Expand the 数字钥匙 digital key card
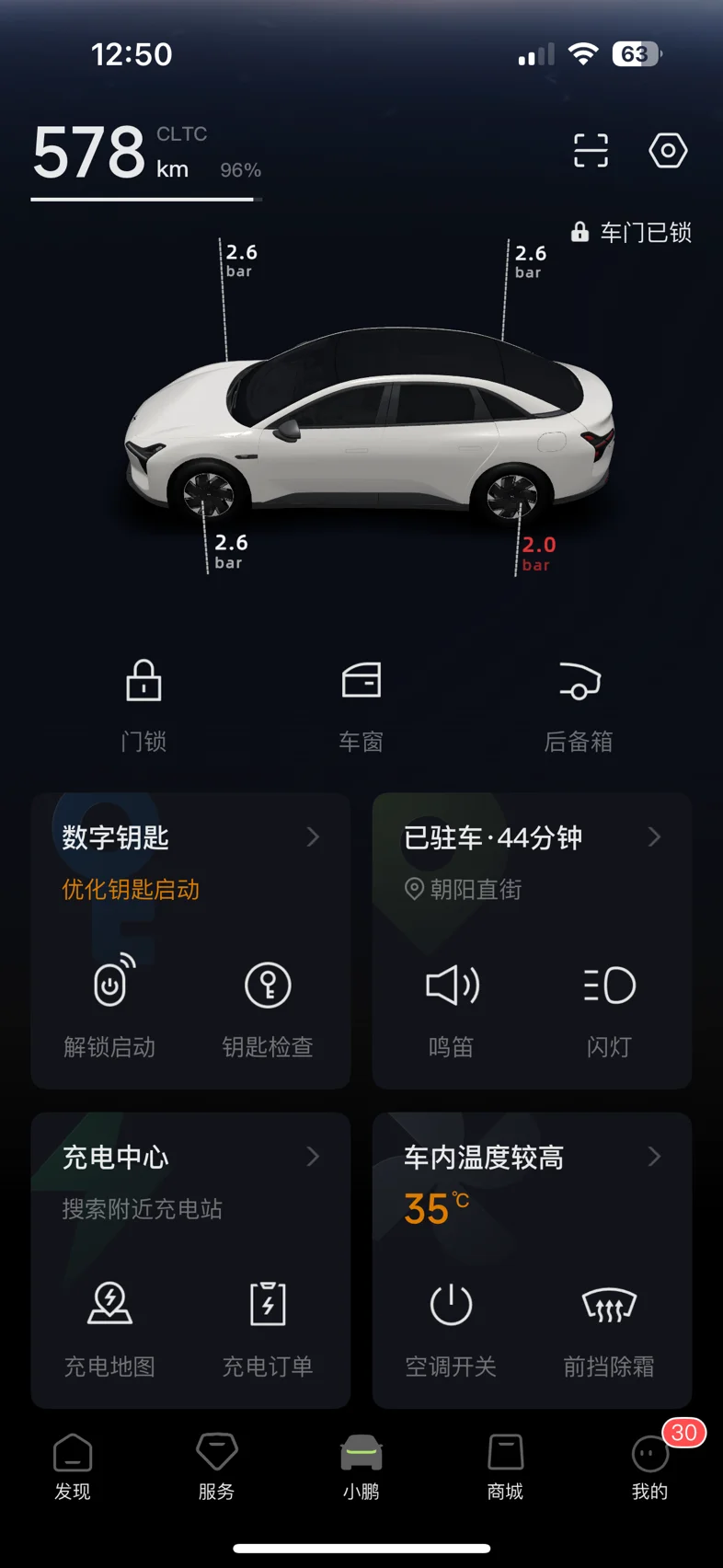Image resolution: width=723 pixels, height=1568 pixels. [190, 837]
